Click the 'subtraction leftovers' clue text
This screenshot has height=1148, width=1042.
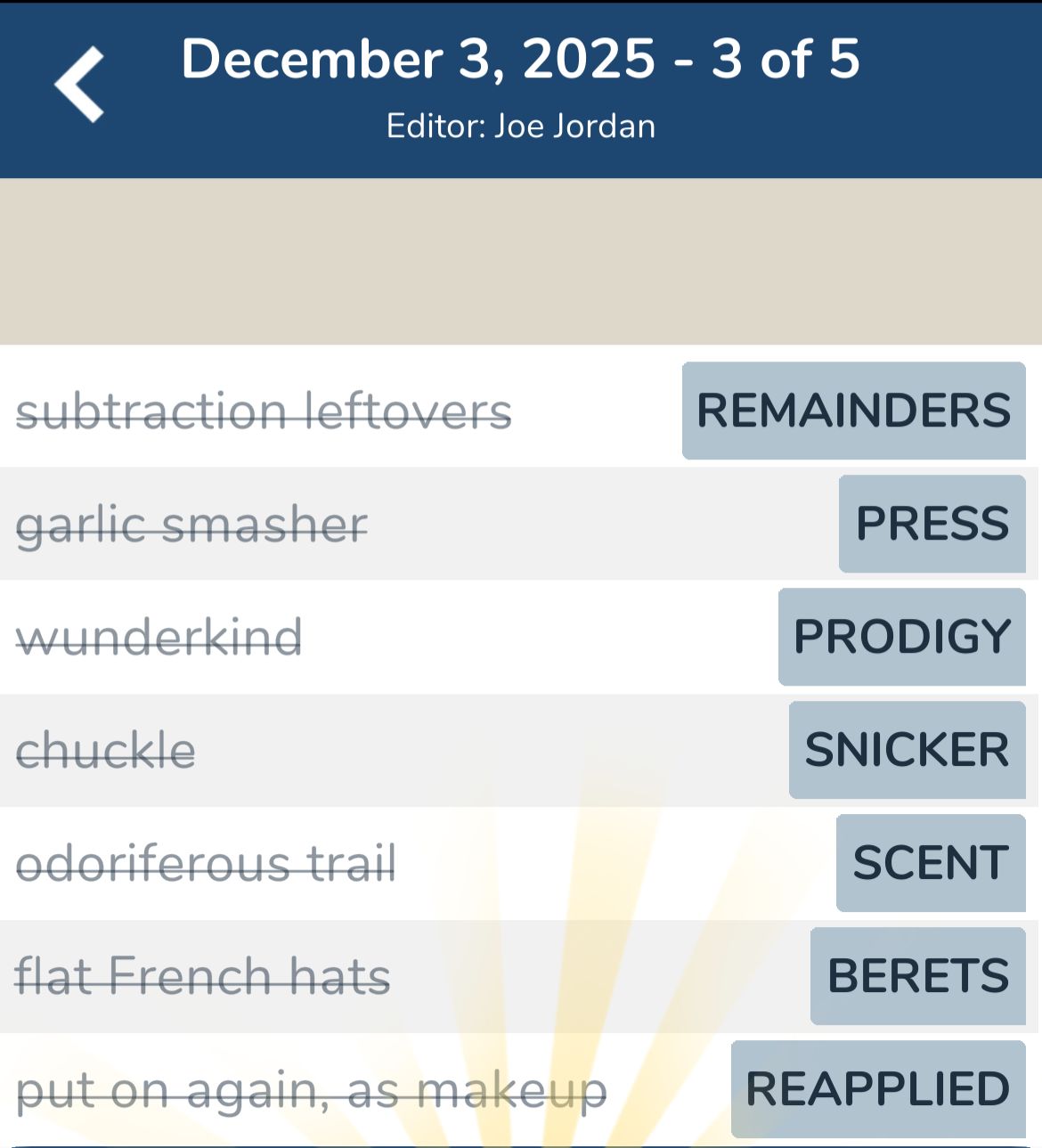(265, 411)
